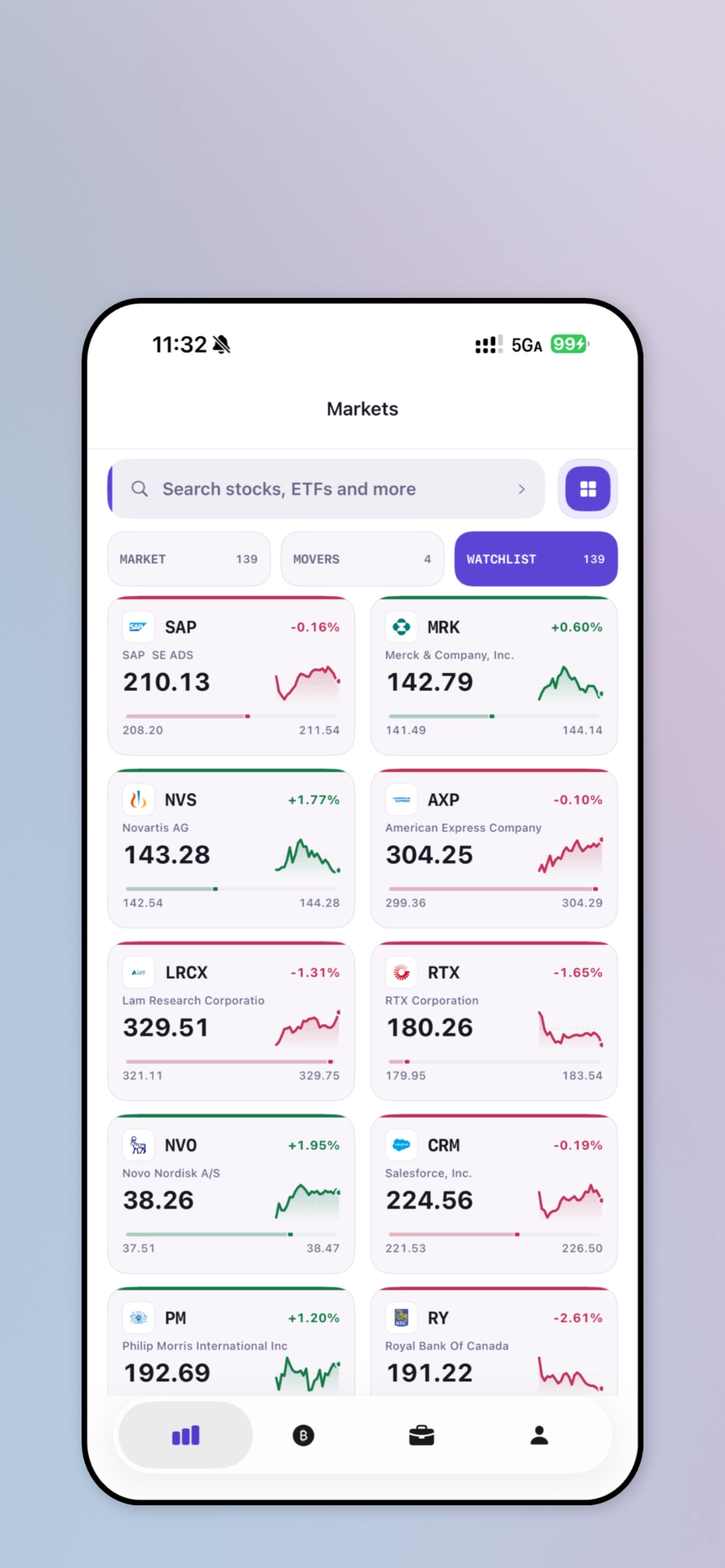Open the Salesforce CRM card
The image size is (725, 1568).
[493, 1194]
